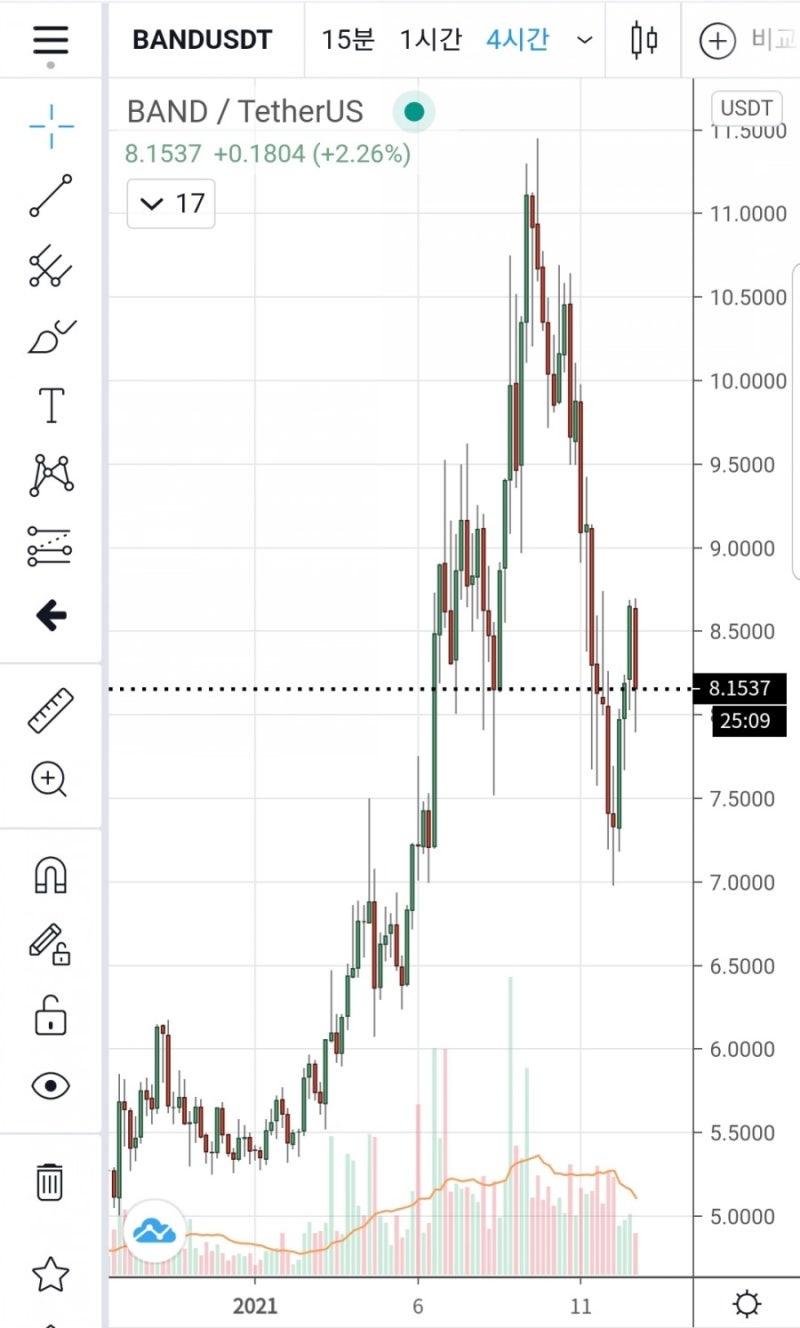800x1328 pixels.
Task: Delete drawings with the trash icon
Action: pos(50,1181)
